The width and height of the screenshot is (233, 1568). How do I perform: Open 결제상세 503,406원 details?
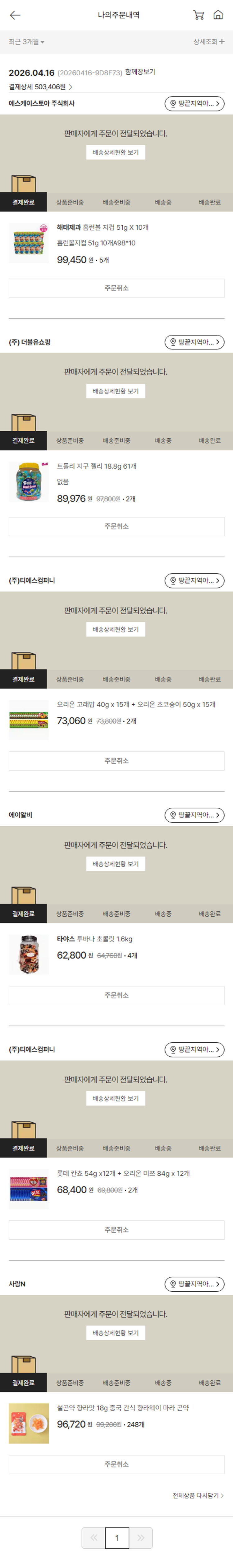point(41,87)
